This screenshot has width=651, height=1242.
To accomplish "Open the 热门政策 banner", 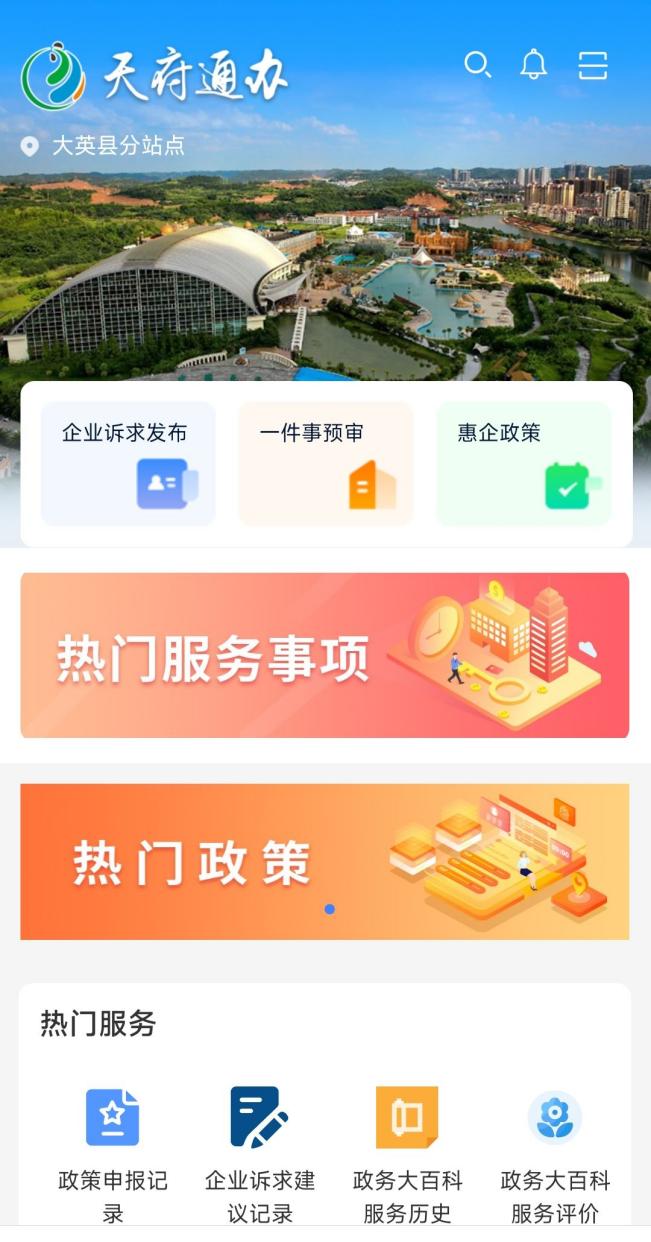I will tap(325, 862).
